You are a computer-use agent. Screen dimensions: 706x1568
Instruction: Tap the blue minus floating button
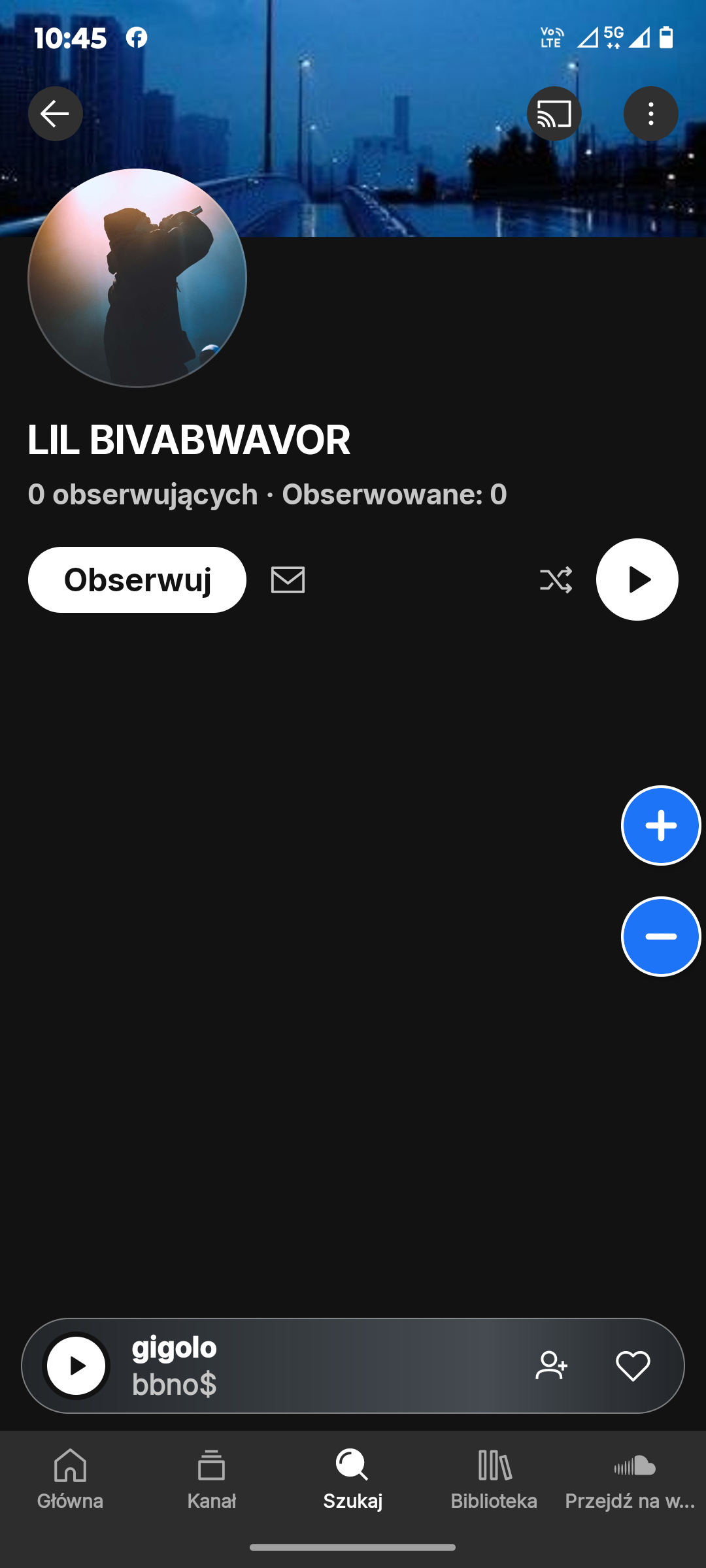660,936
